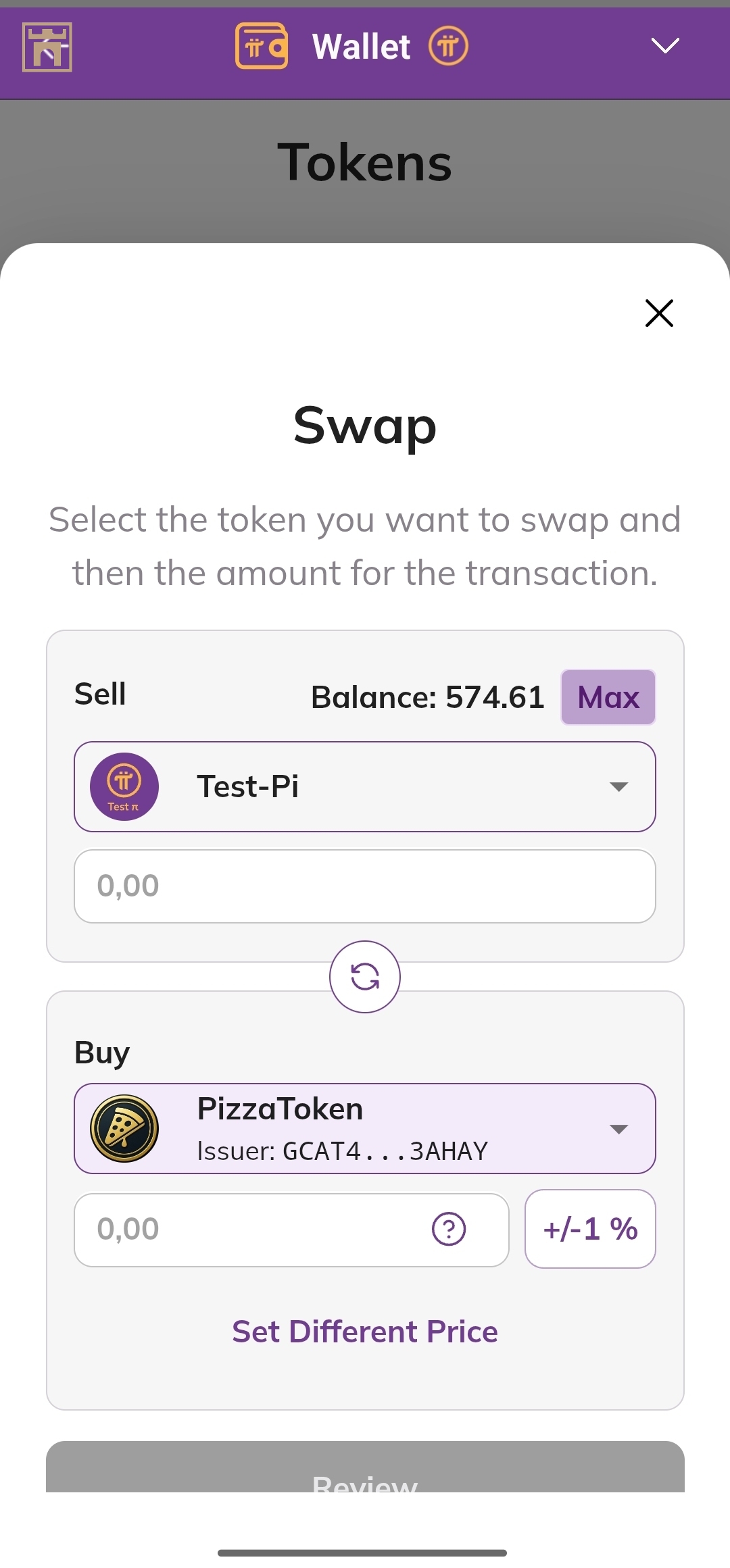730x1568 pixels.
Task: Expand the Wallet header chevron
Action: point(665,46)
